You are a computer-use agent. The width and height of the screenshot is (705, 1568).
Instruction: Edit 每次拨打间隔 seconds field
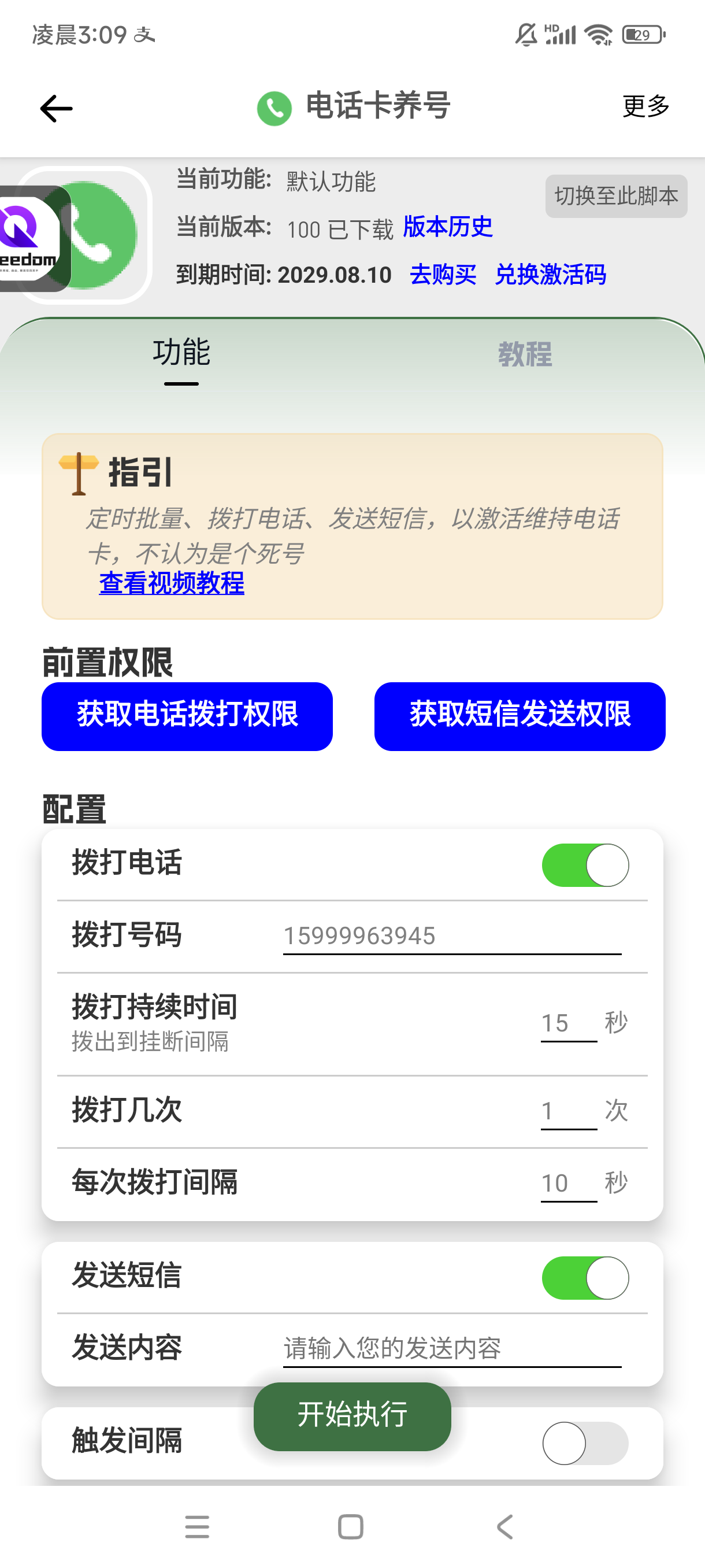point(569,1184)
